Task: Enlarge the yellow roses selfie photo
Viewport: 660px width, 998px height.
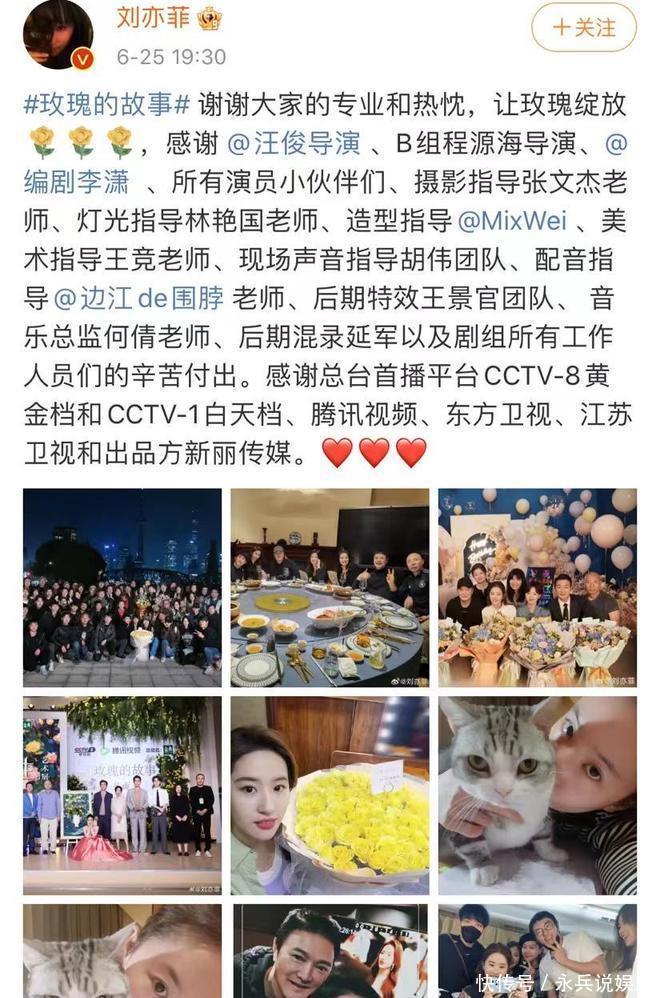Action: click(330, 795)
